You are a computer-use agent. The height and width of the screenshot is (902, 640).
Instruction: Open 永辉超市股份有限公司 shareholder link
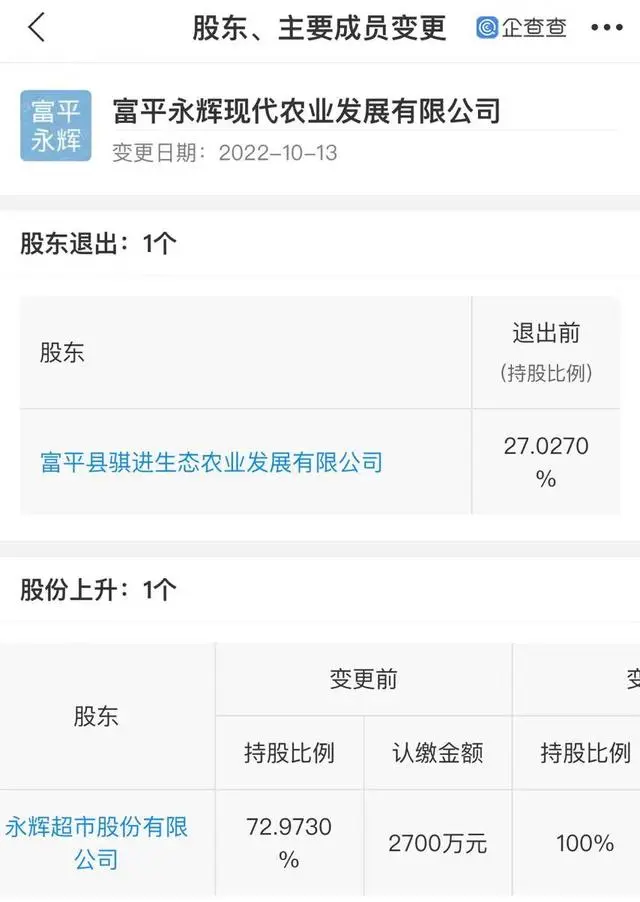point(97,842)
